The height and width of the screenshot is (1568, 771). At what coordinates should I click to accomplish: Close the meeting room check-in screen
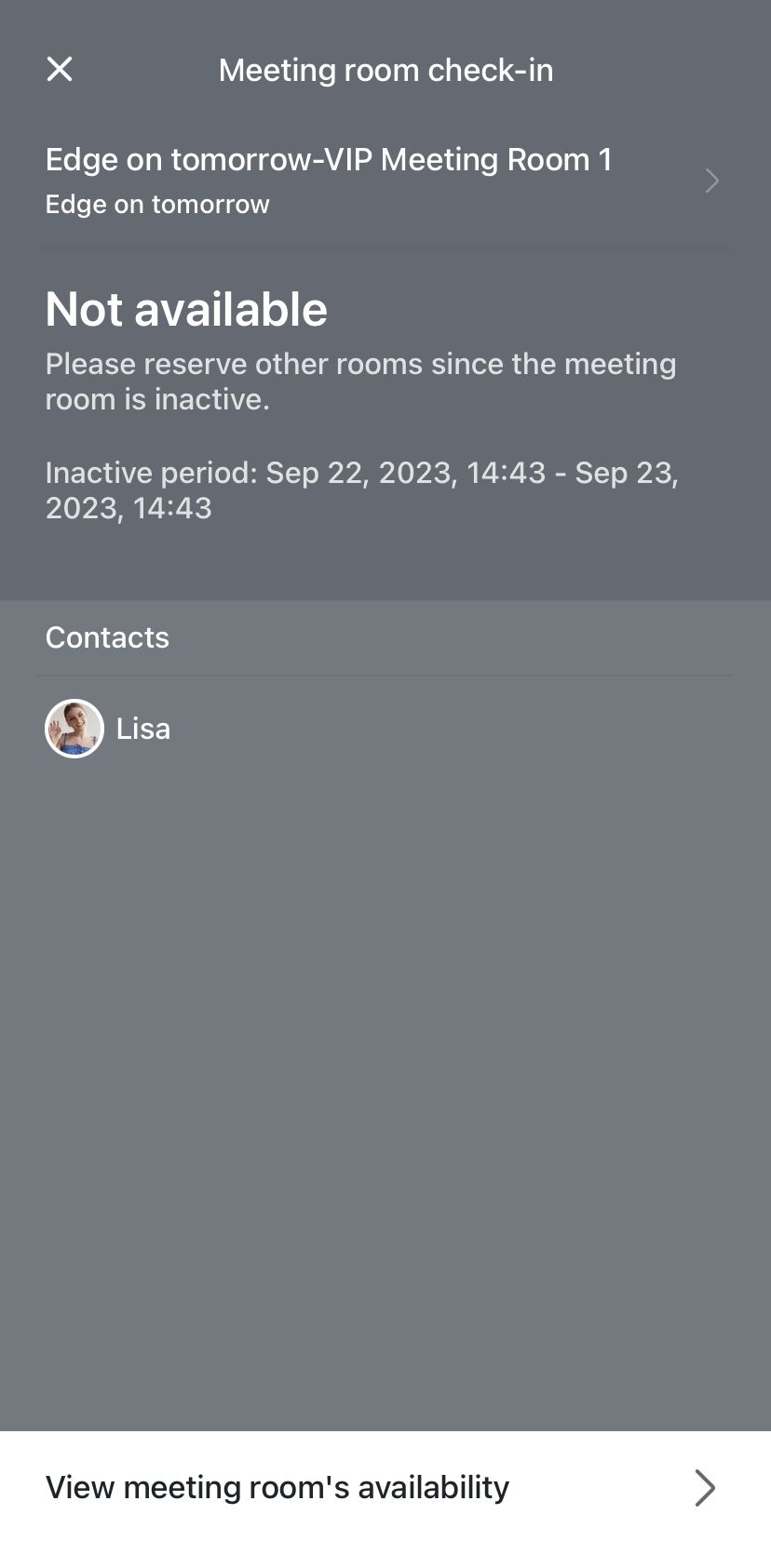click(x=60, y=69)
